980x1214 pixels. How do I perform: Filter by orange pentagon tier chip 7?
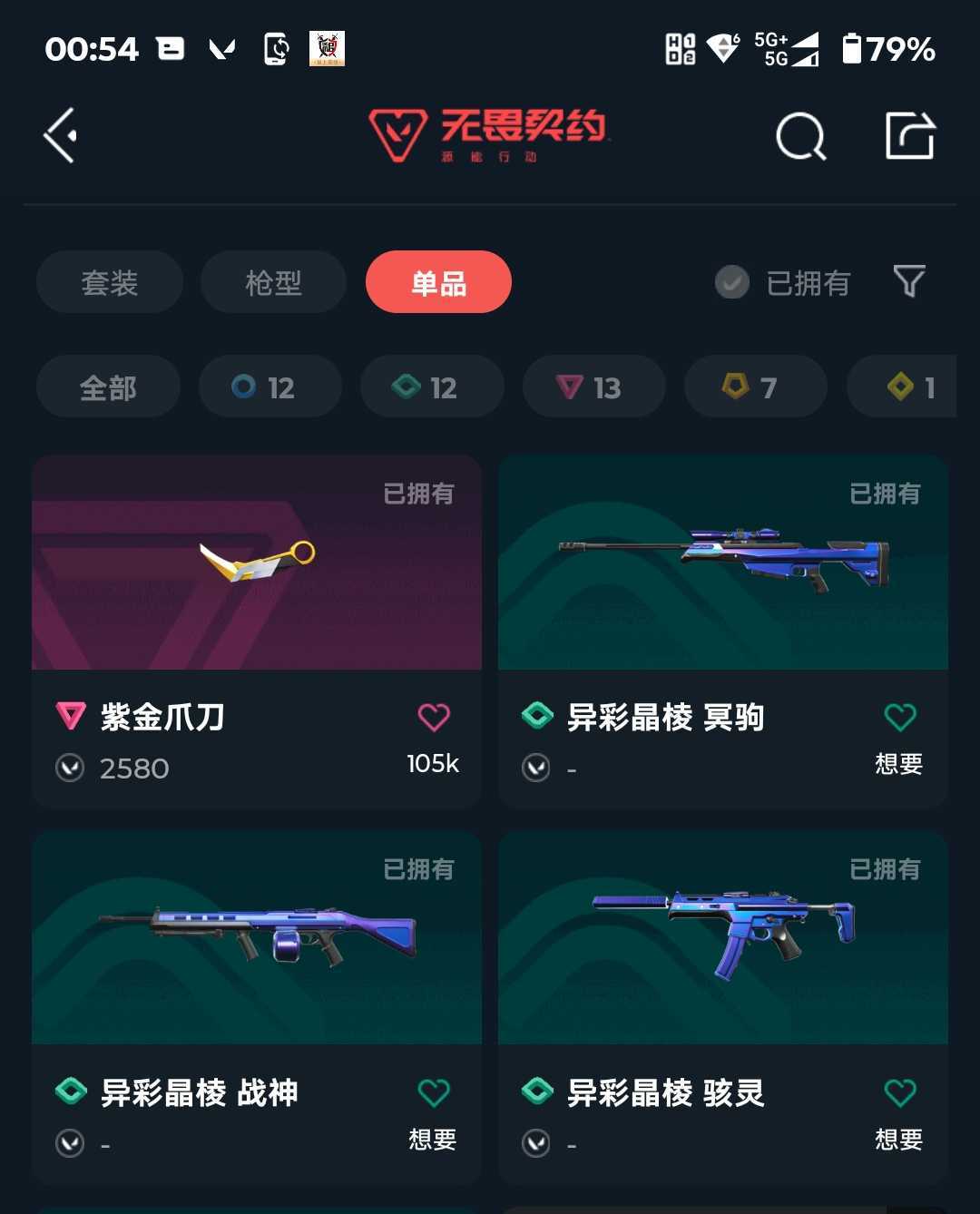(x=756, y=387)
